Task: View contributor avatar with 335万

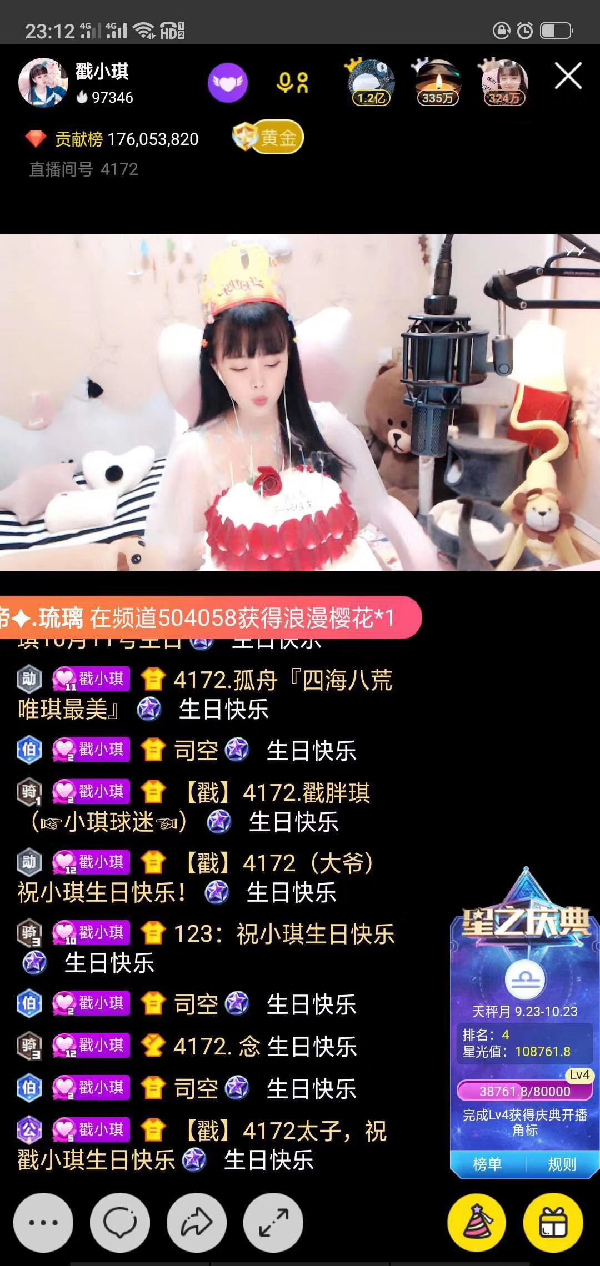Action: pos(438,82)
